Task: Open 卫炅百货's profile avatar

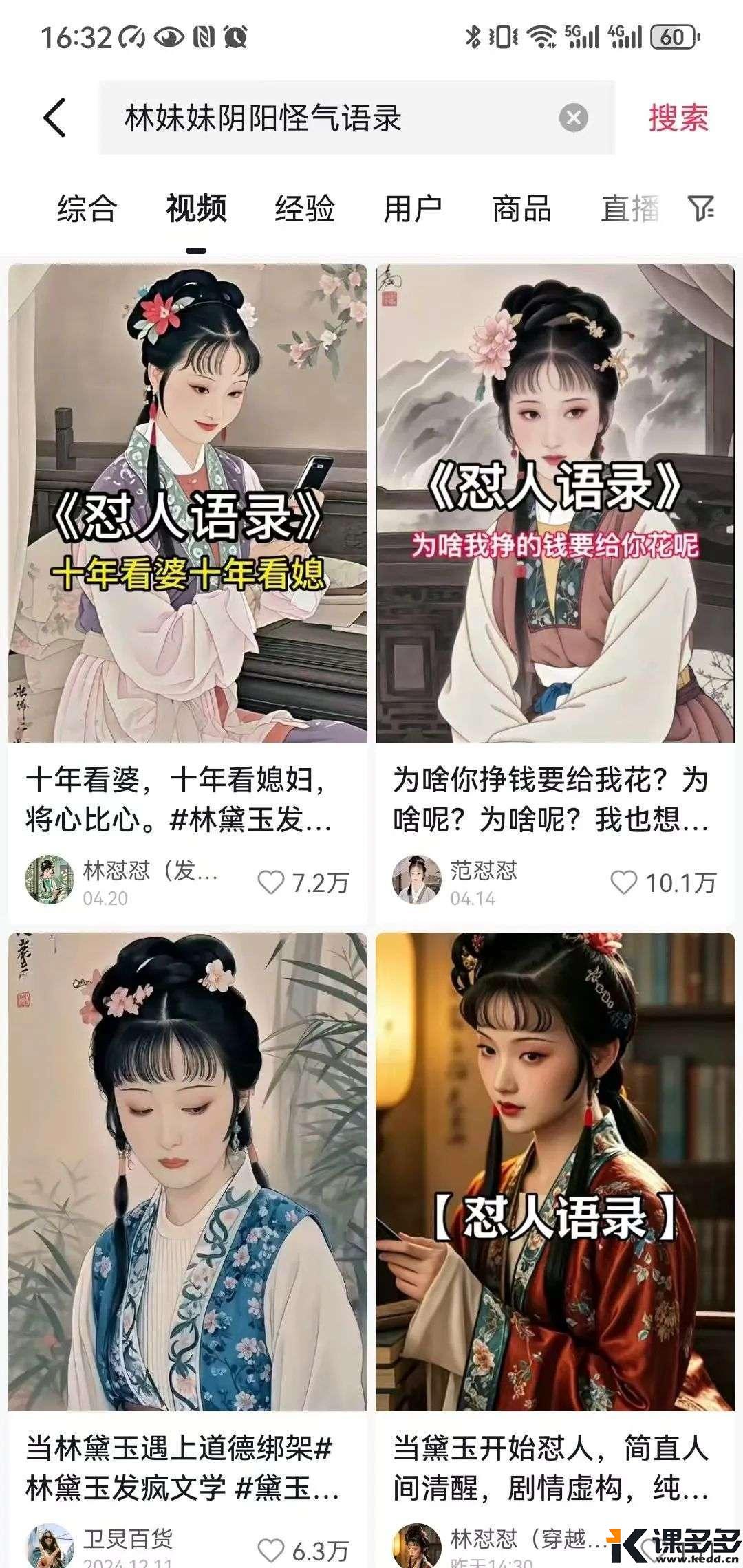Action: [50, 1547]
